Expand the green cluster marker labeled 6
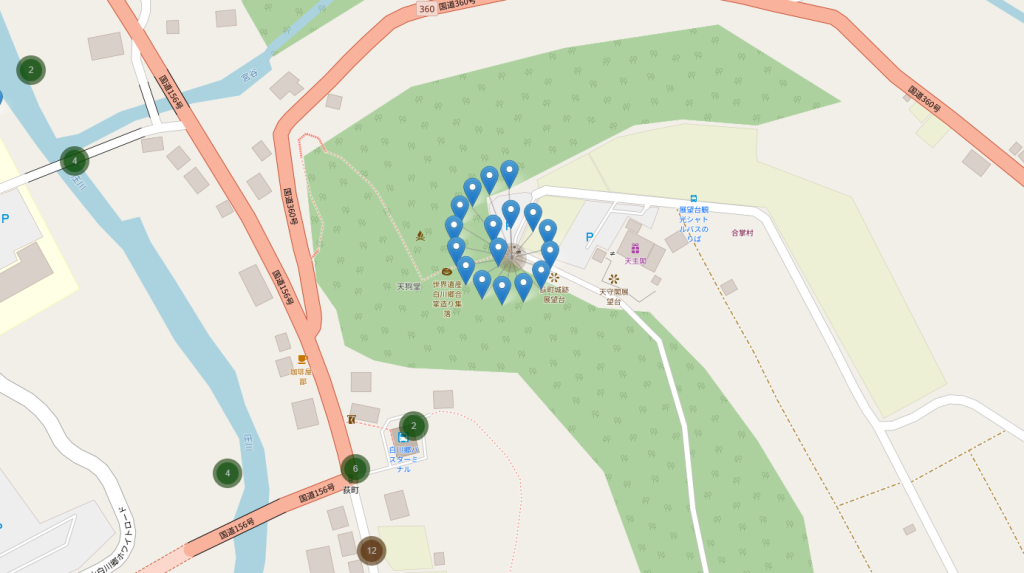Image resolution: width=1024 pixels, height=573 pixels. (x=355, y=468)
